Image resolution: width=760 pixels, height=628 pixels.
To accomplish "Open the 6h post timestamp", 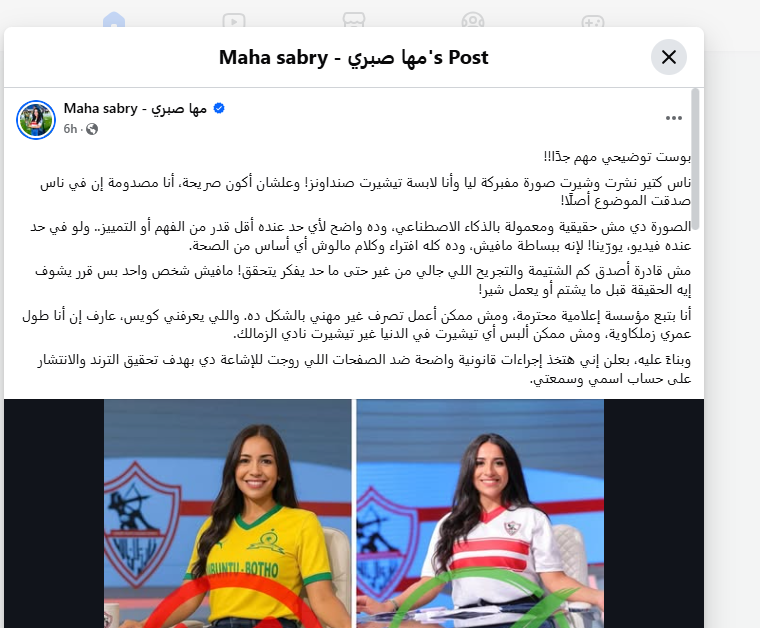I will pos(70,129).
